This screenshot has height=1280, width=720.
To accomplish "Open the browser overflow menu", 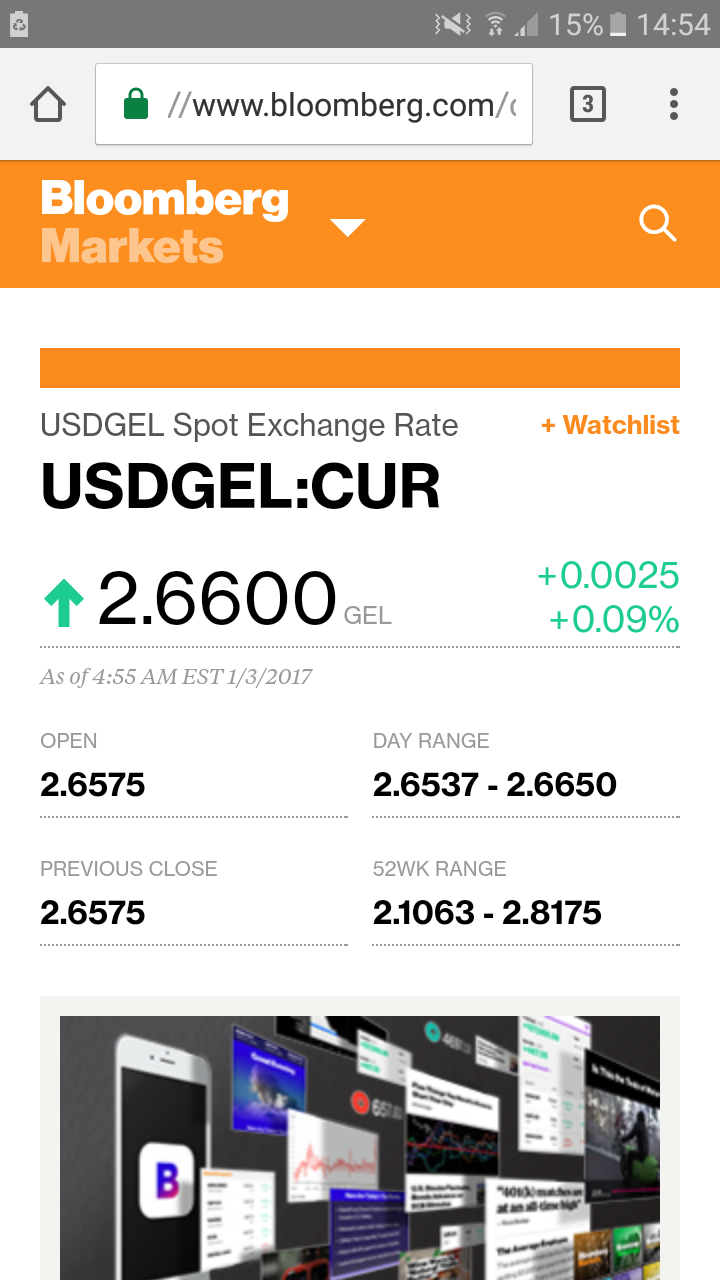I will tap(674, 104).
